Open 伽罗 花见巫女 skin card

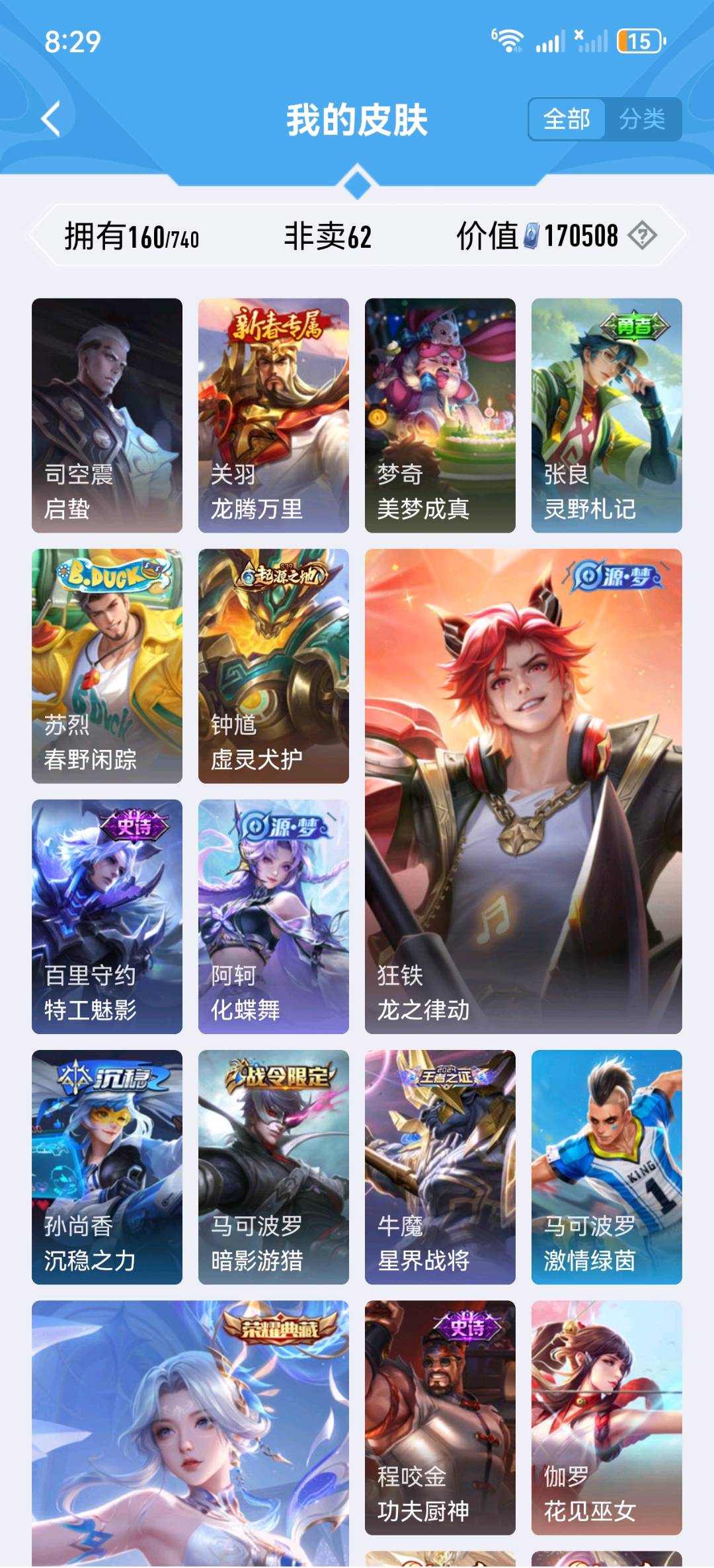[607, 1417]
